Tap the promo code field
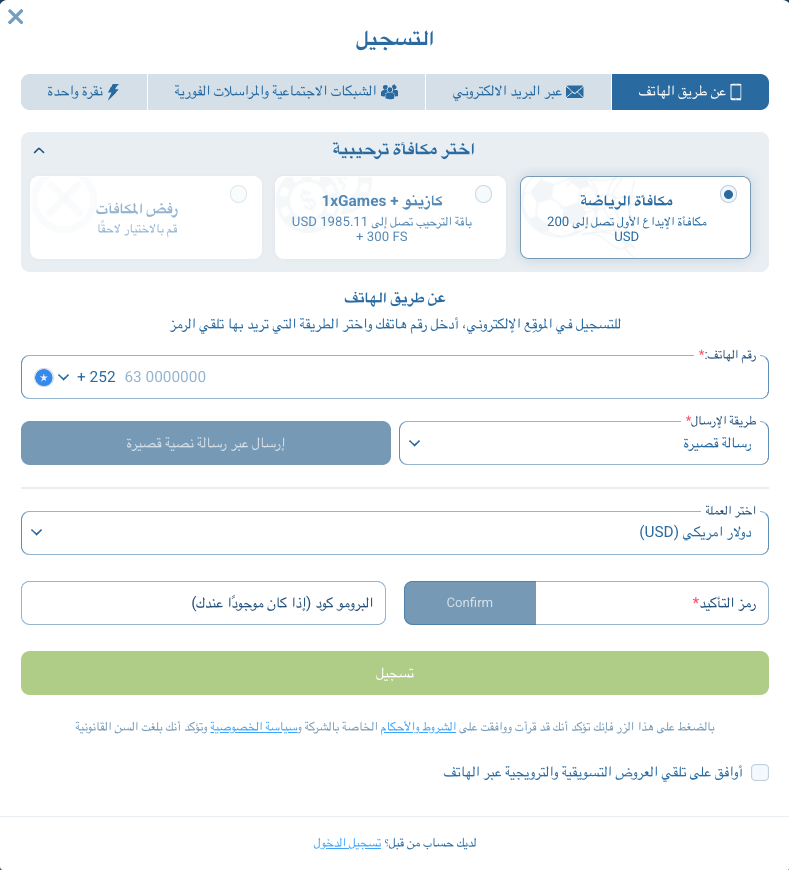The image size is (789, 870). coord(203,603)
